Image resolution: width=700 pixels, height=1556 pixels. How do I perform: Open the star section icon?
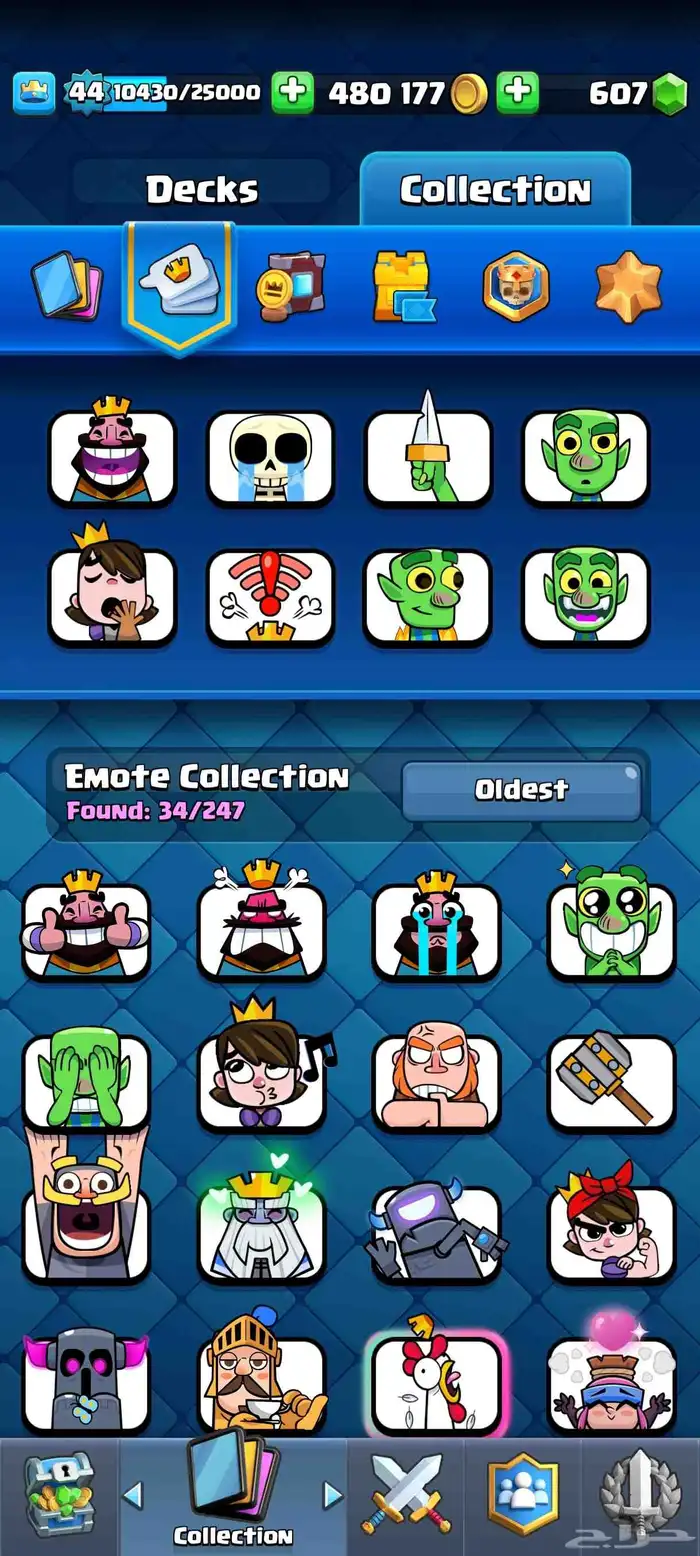pyautogui.click(x=628, y=287)
